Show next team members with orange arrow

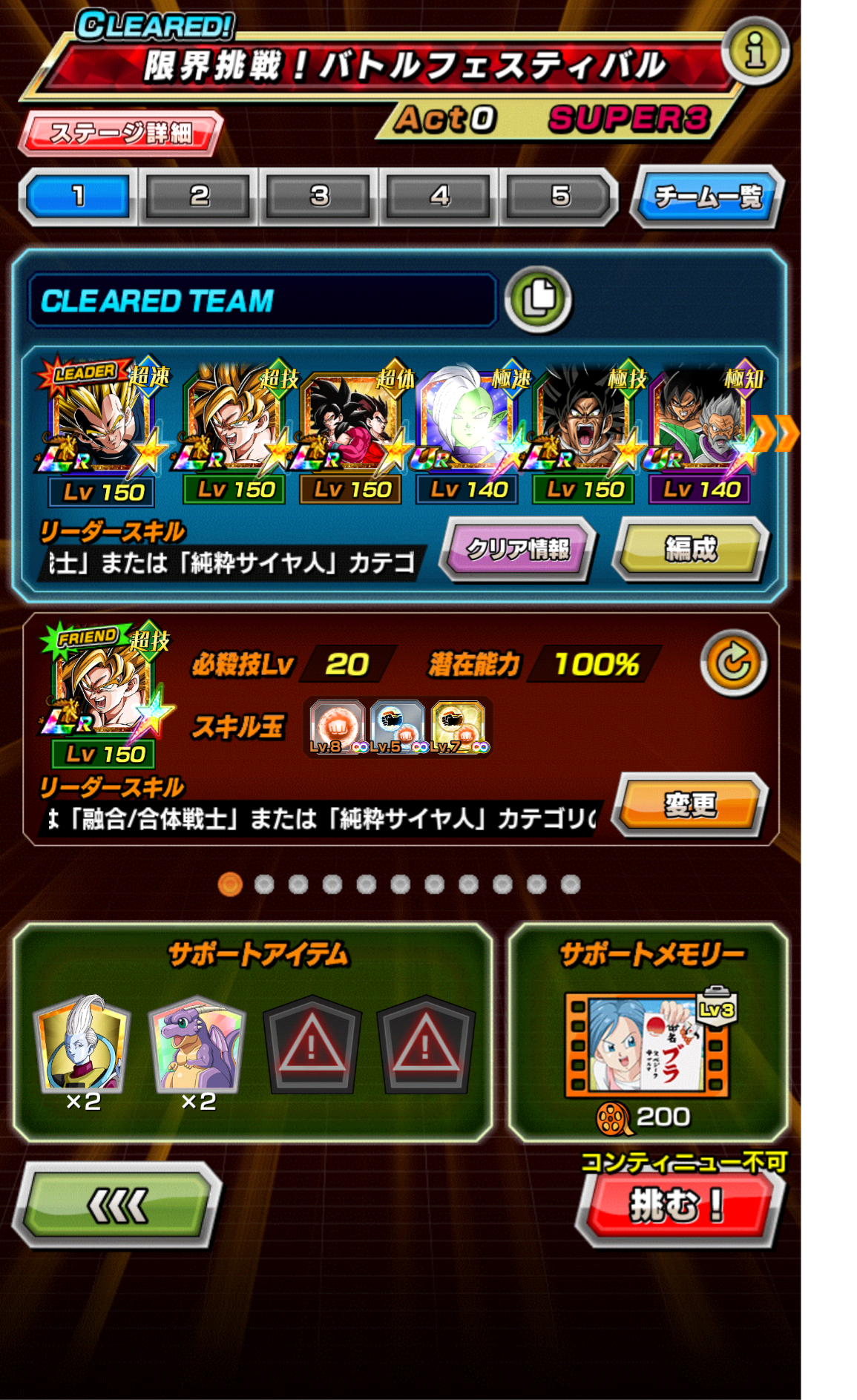pos(777,433)
